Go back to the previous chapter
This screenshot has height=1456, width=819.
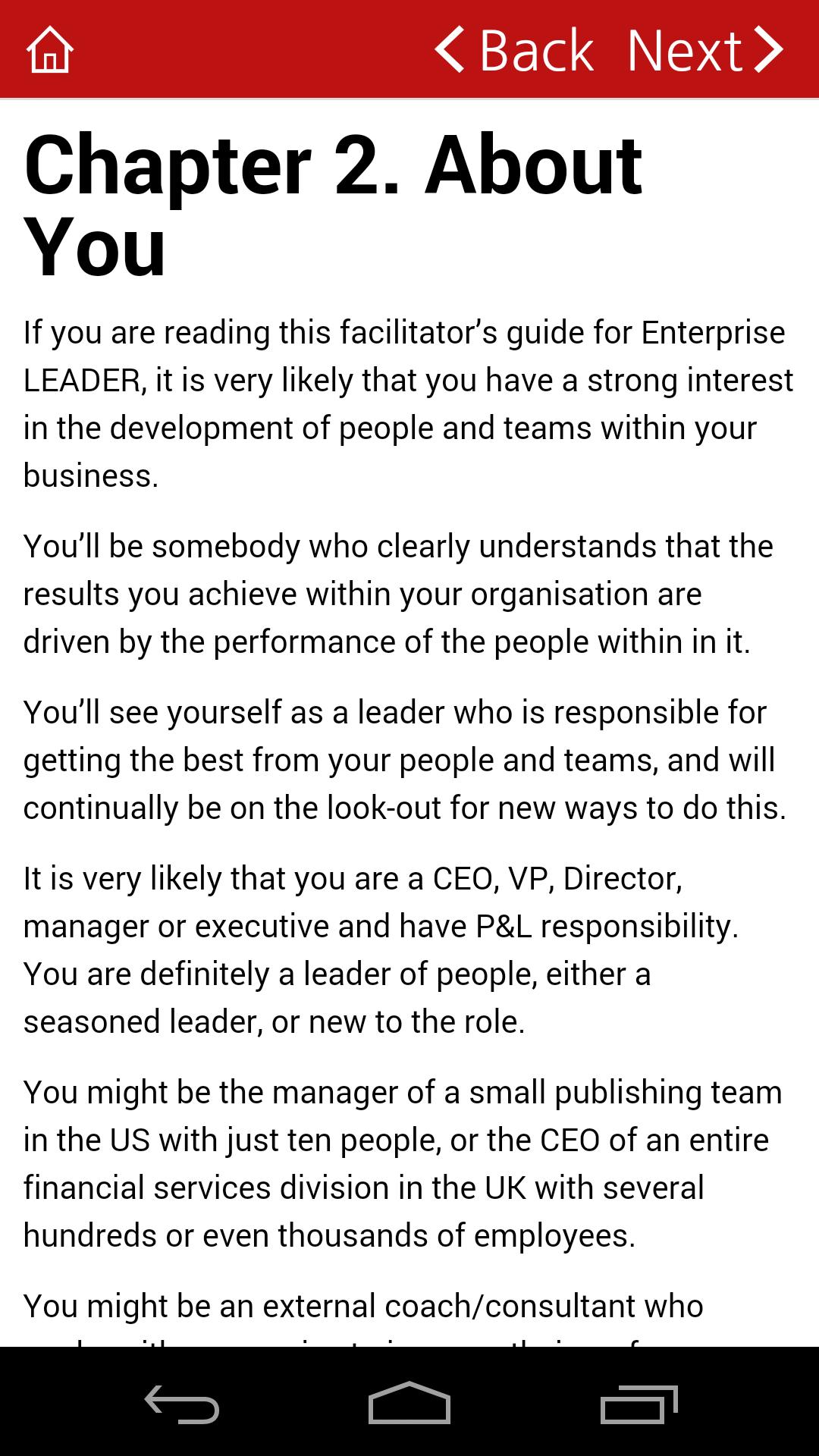[x=514, y=50]
